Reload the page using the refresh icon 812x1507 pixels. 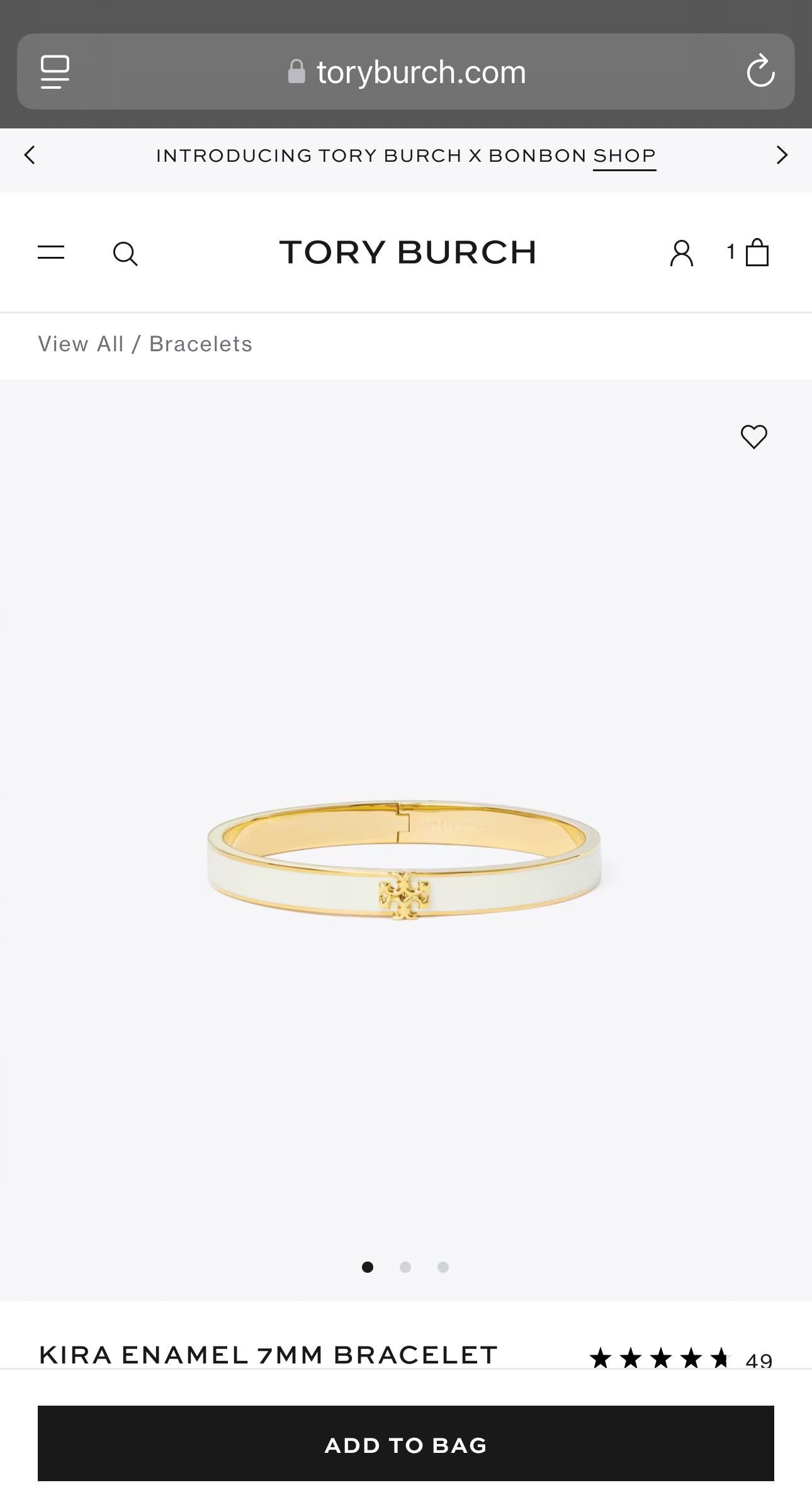point(761,71)
